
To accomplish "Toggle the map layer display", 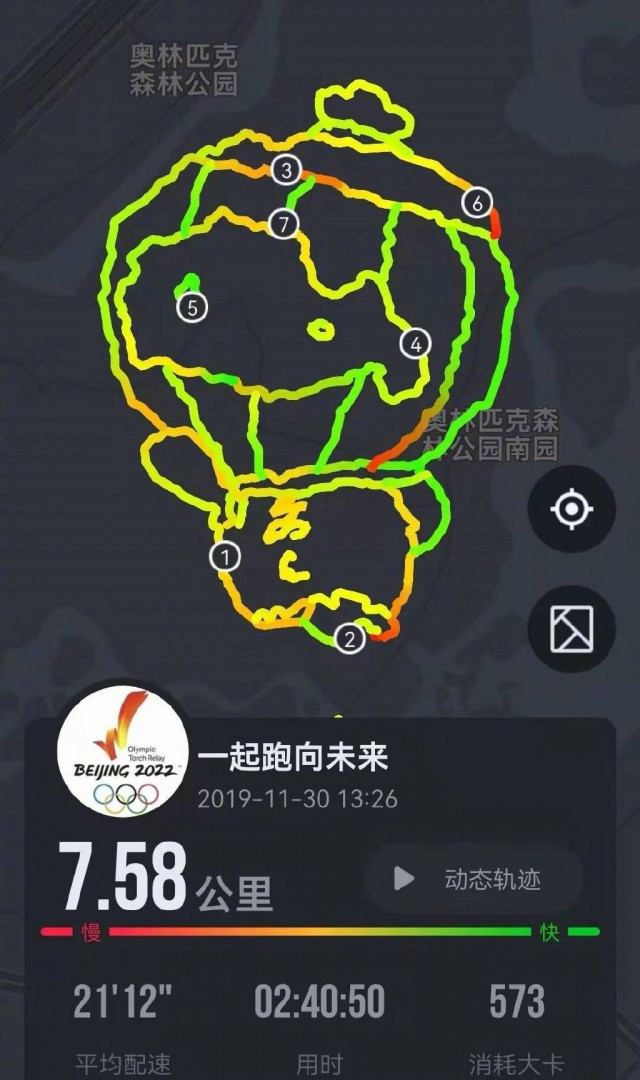I will click(571, 629).
